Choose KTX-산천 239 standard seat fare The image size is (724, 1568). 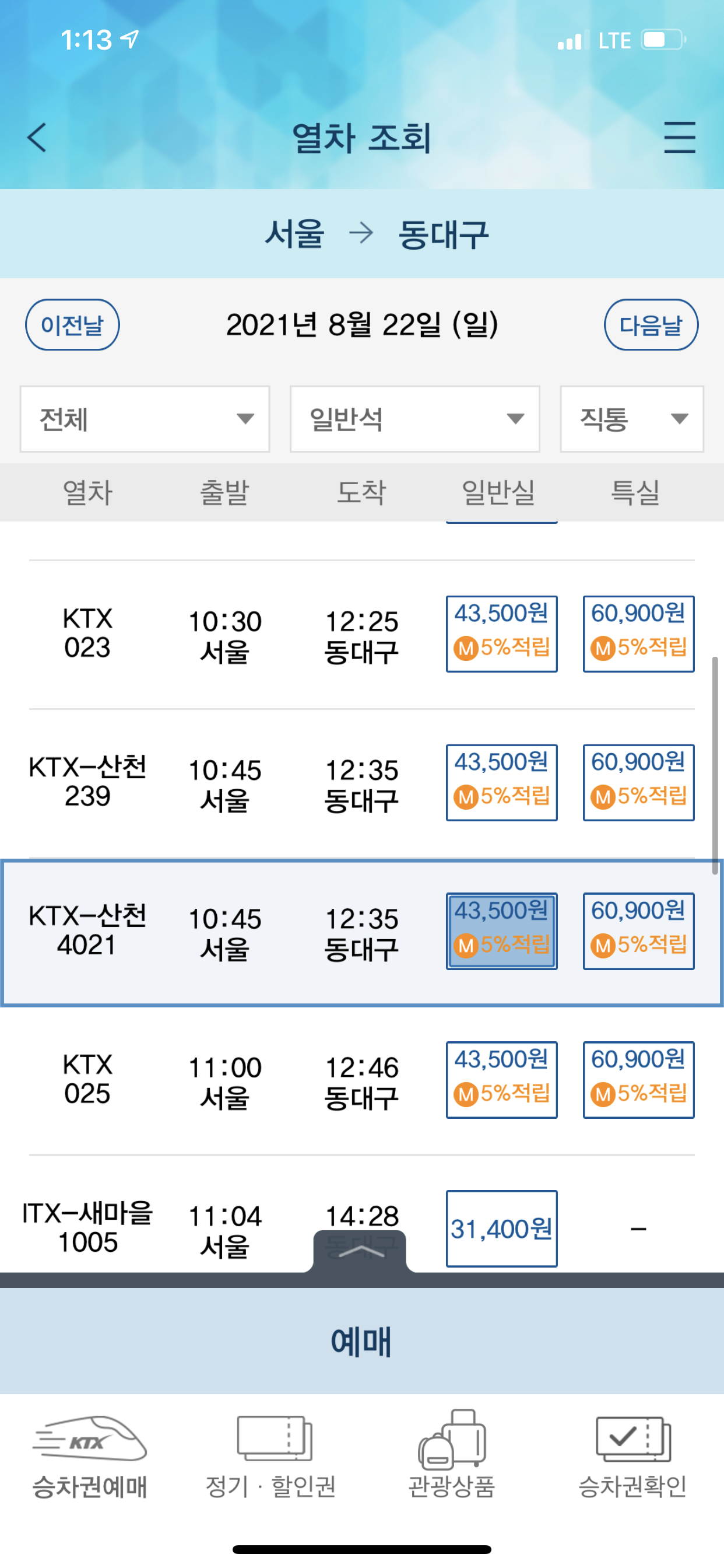point(502,782)
